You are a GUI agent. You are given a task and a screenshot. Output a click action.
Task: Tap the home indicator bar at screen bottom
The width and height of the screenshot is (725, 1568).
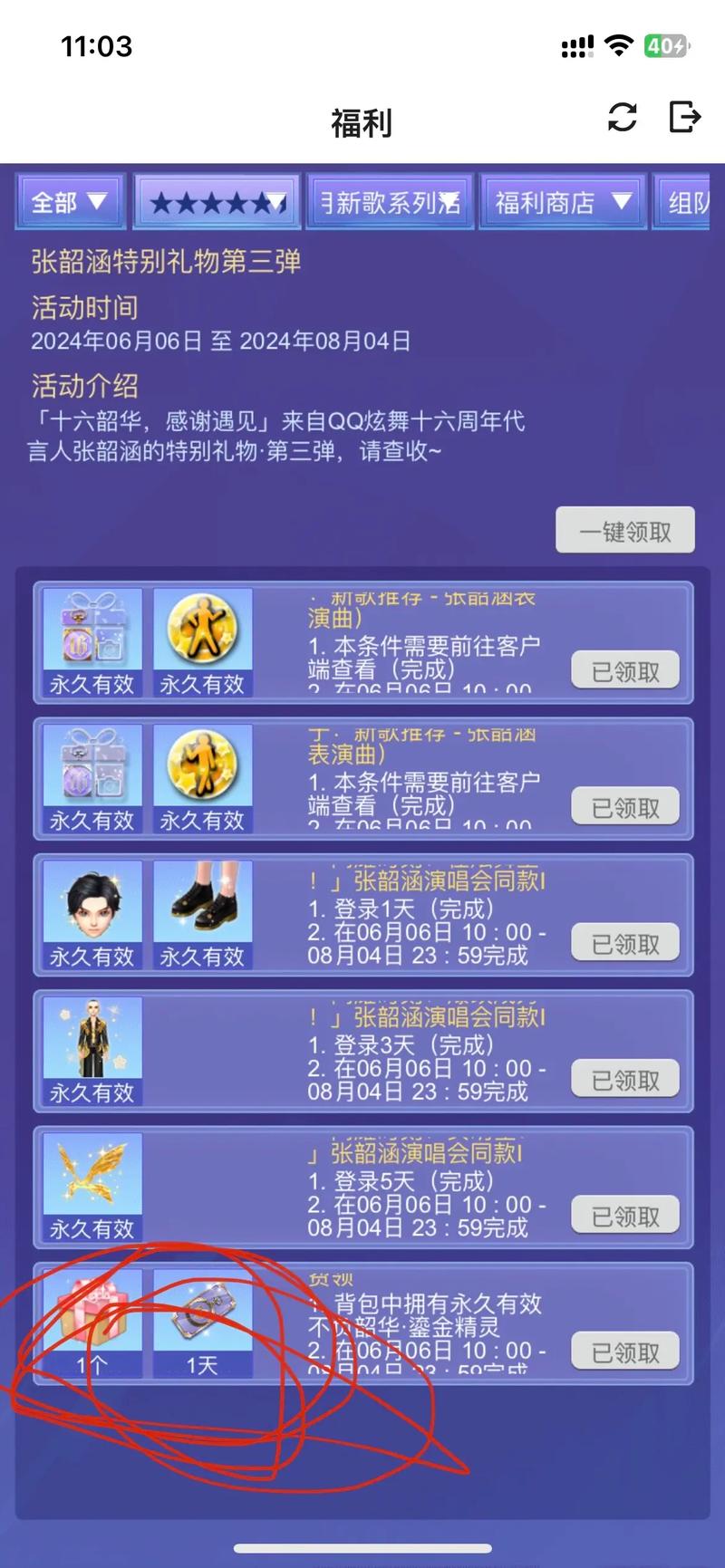pyautogui.click(x=362, y=1544)
